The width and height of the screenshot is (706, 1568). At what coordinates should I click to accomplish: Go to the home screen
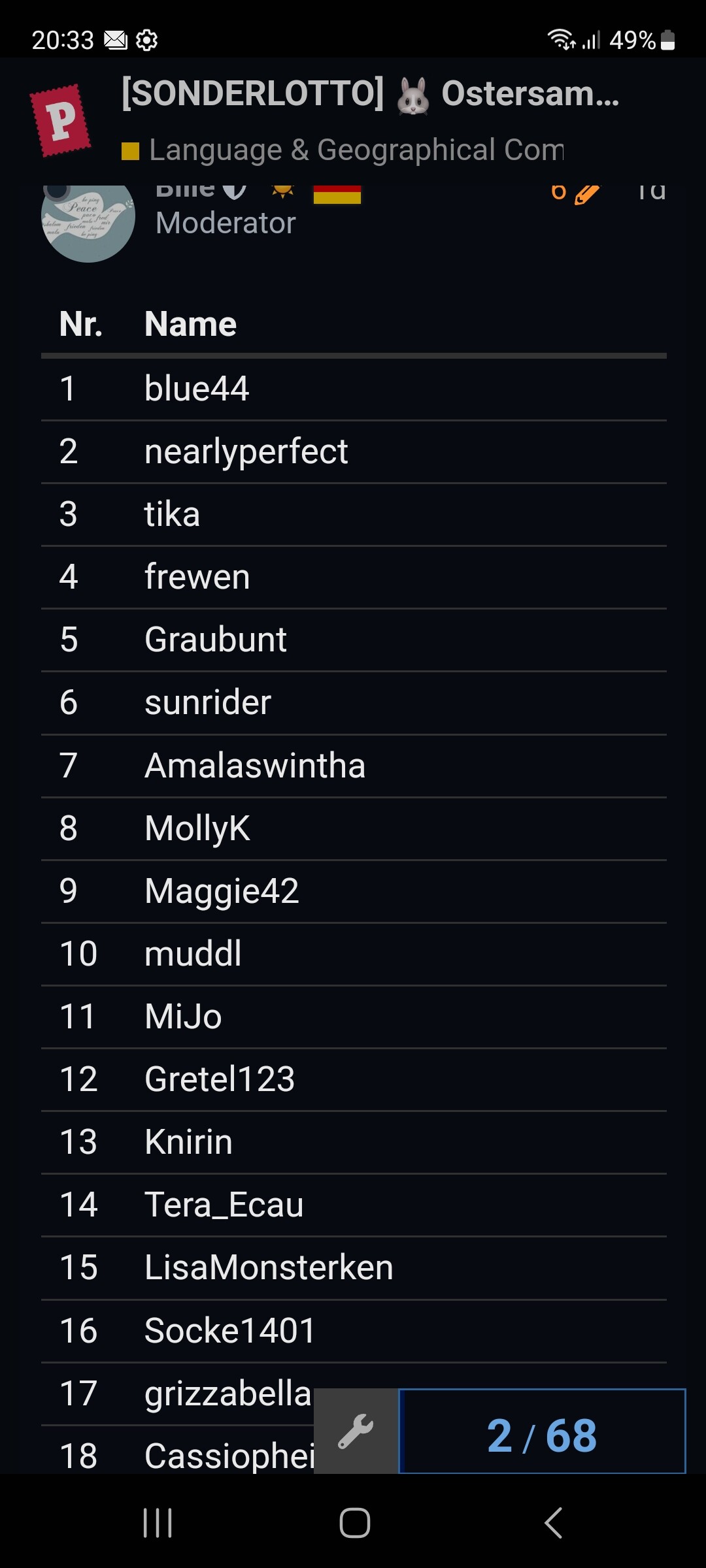(x=354, y=1523)
